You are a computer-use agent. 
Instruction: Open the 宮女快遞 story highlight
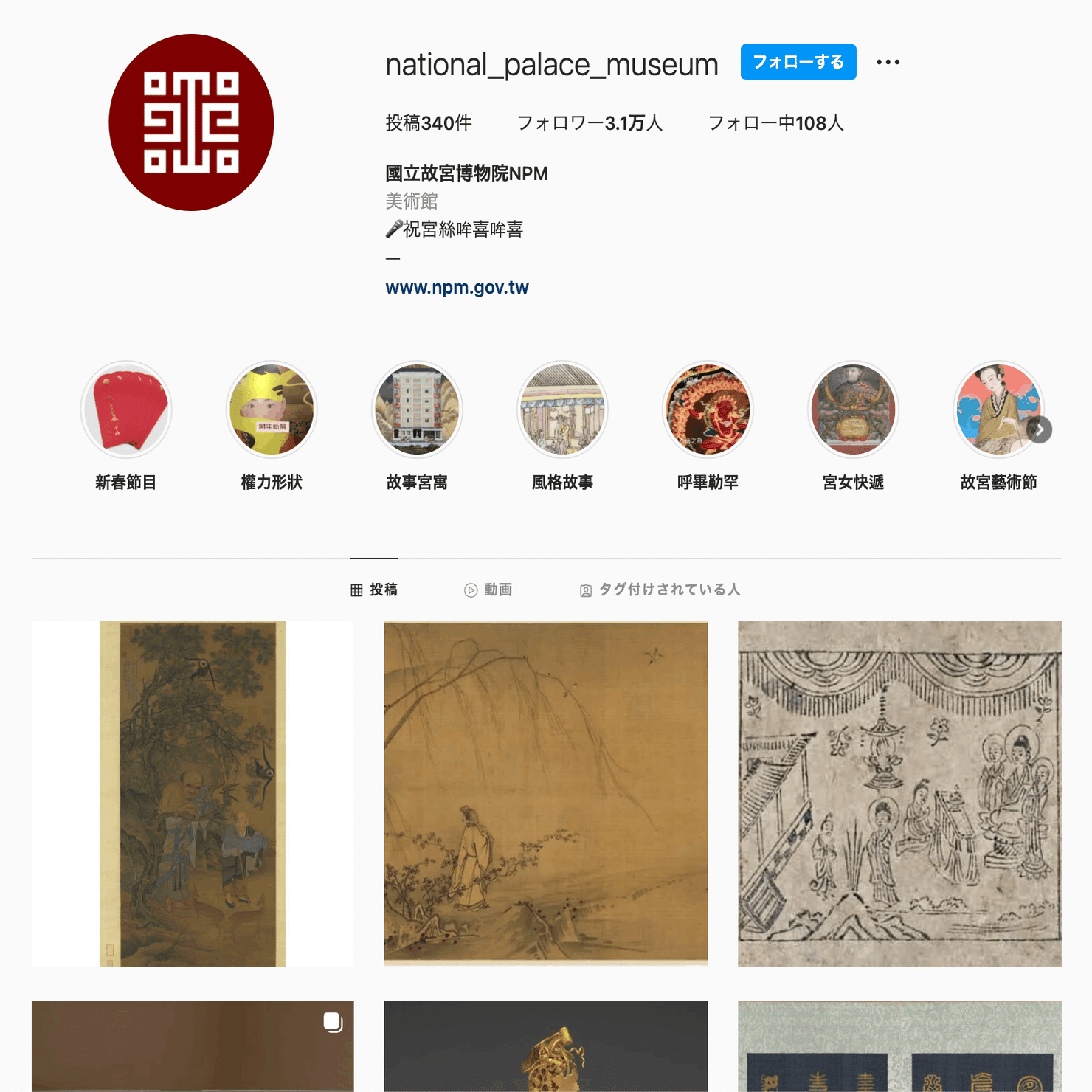coord(853,409)
